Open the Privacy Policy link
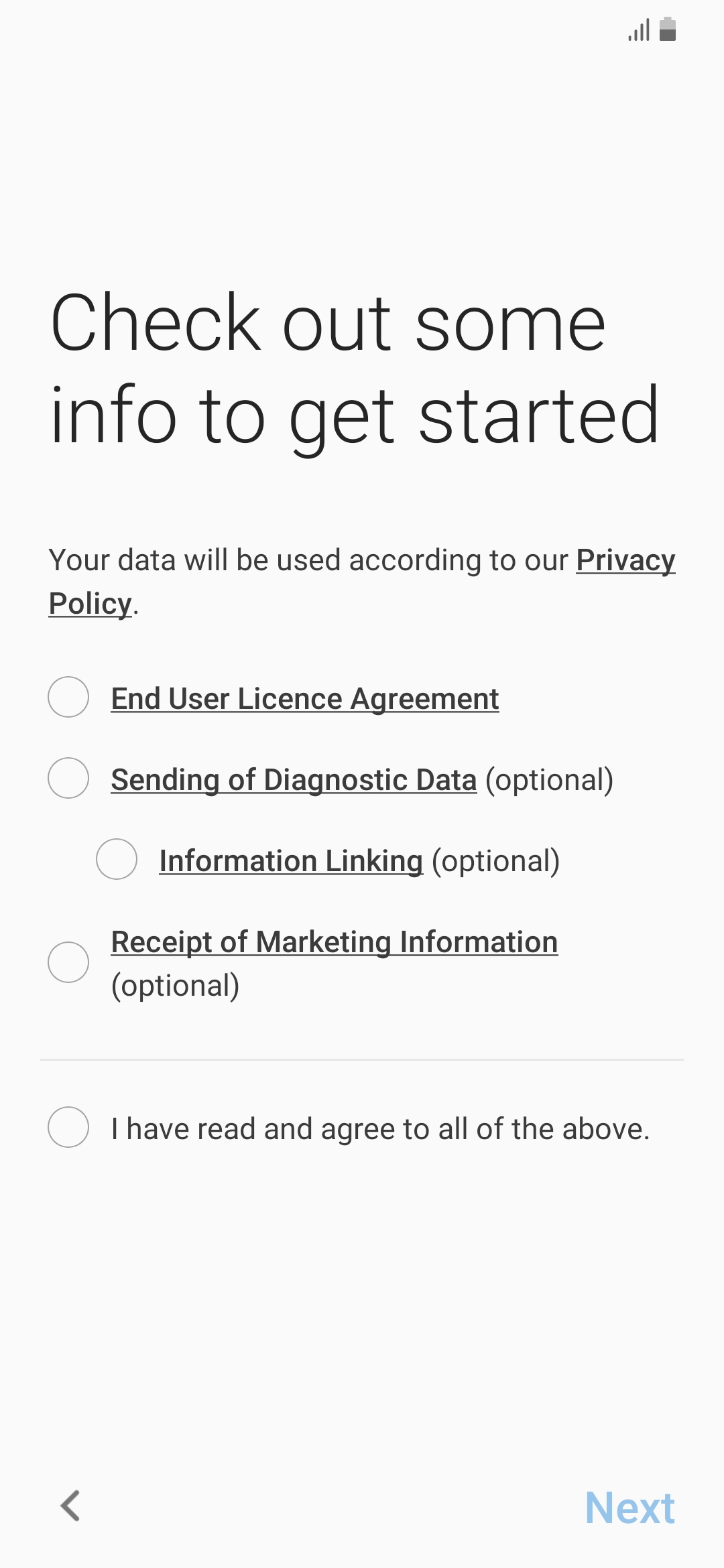 (625, 560)
